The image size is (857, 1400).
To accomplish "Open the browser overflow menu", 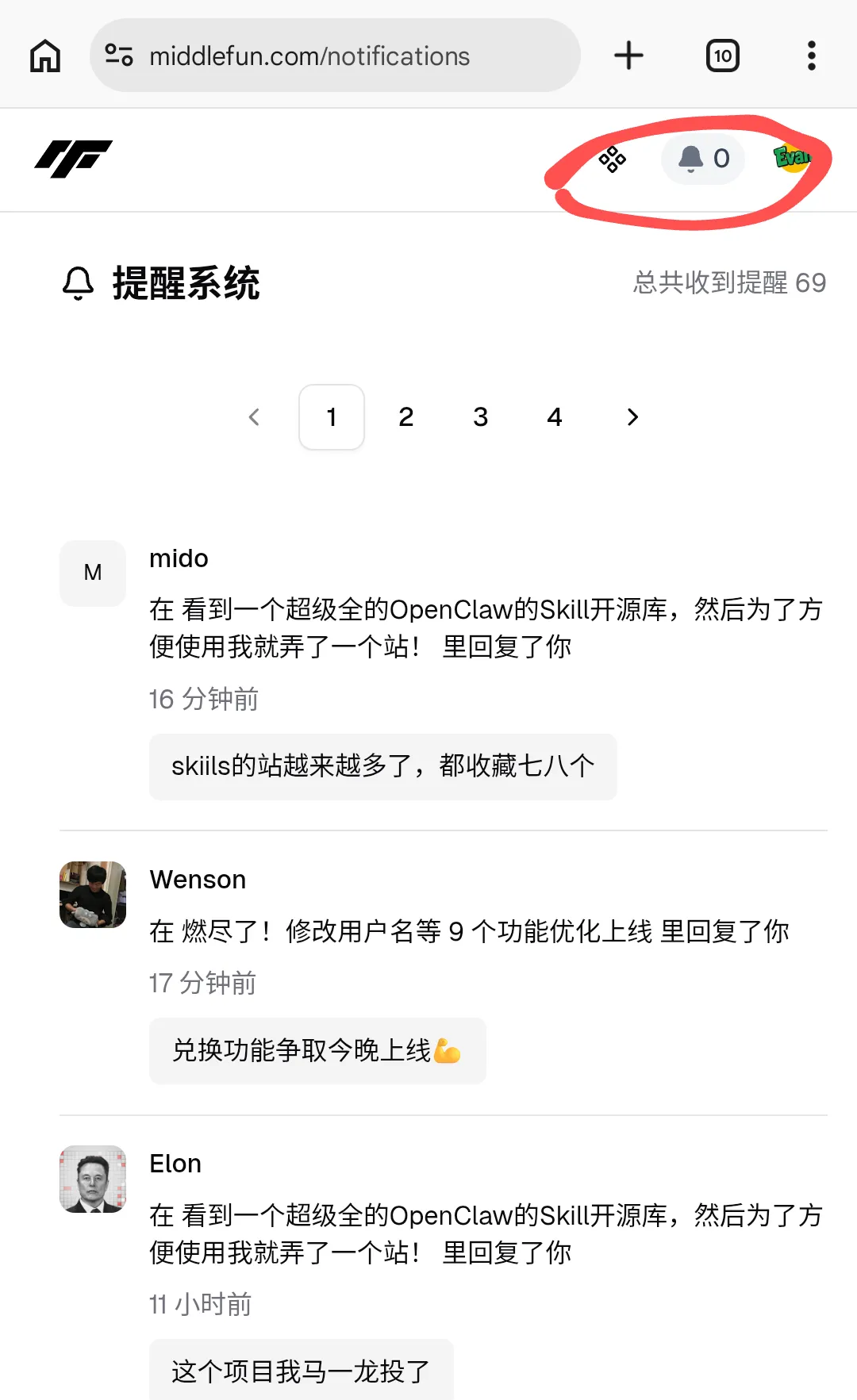I will (811, 56).
